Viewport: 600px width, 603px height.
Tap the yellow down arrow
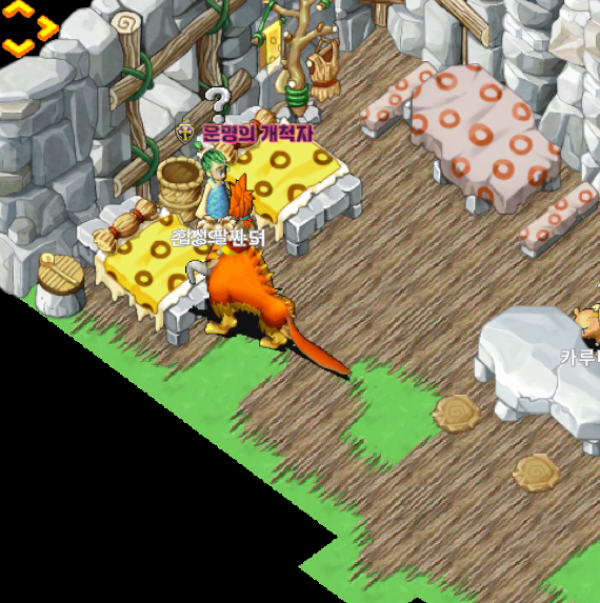click(19, 46)
